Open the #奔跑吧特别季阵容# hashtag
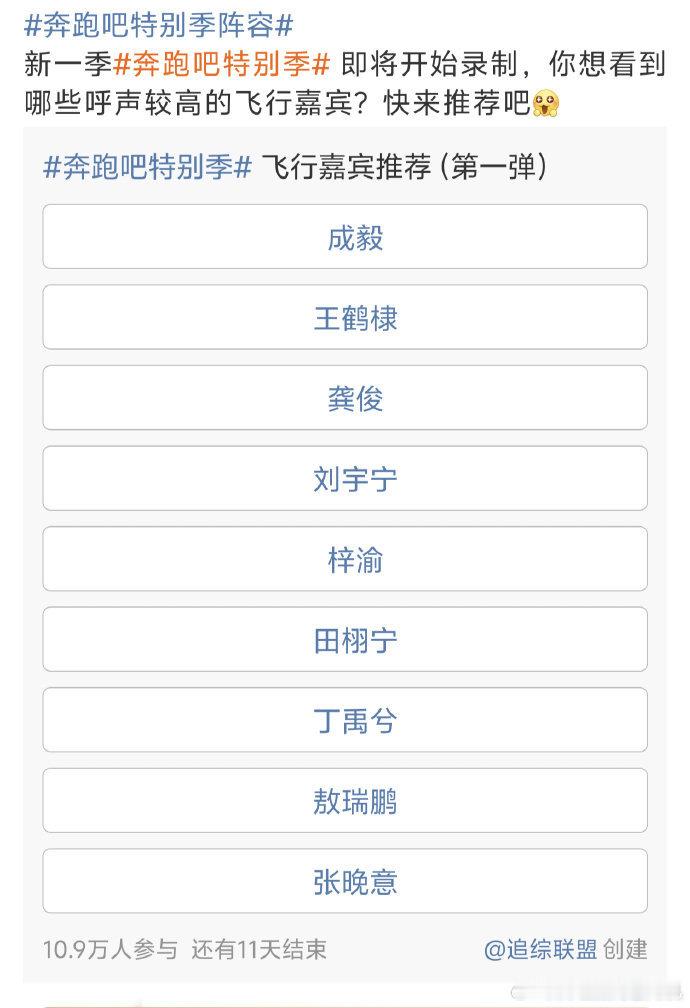Screen dimensions: 690x1008 pos(159,26)
